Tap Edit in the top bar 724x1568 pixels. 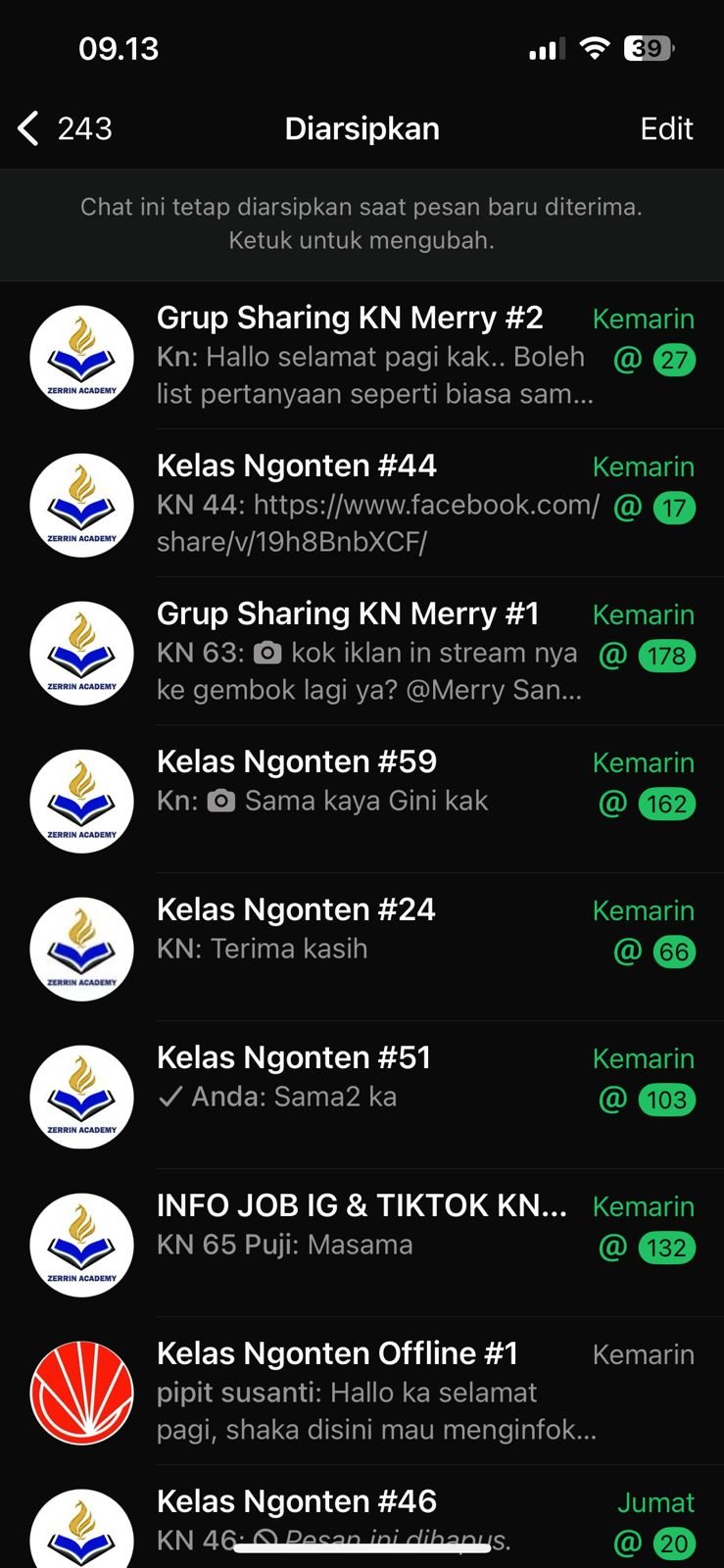[666, 128]
